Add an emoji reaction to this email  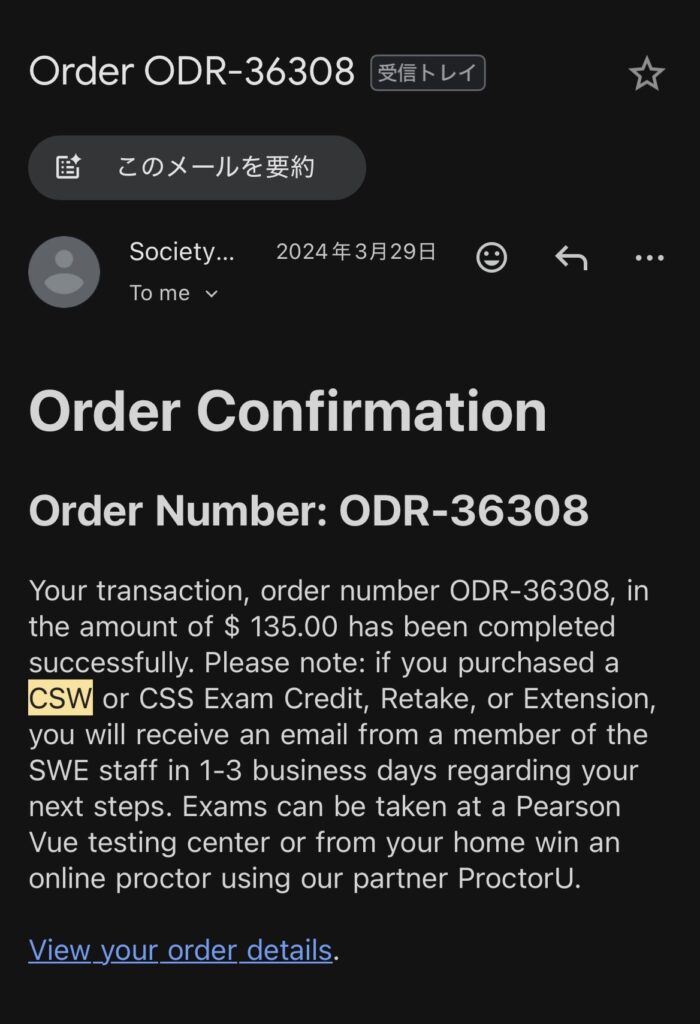tap(491, 258)
